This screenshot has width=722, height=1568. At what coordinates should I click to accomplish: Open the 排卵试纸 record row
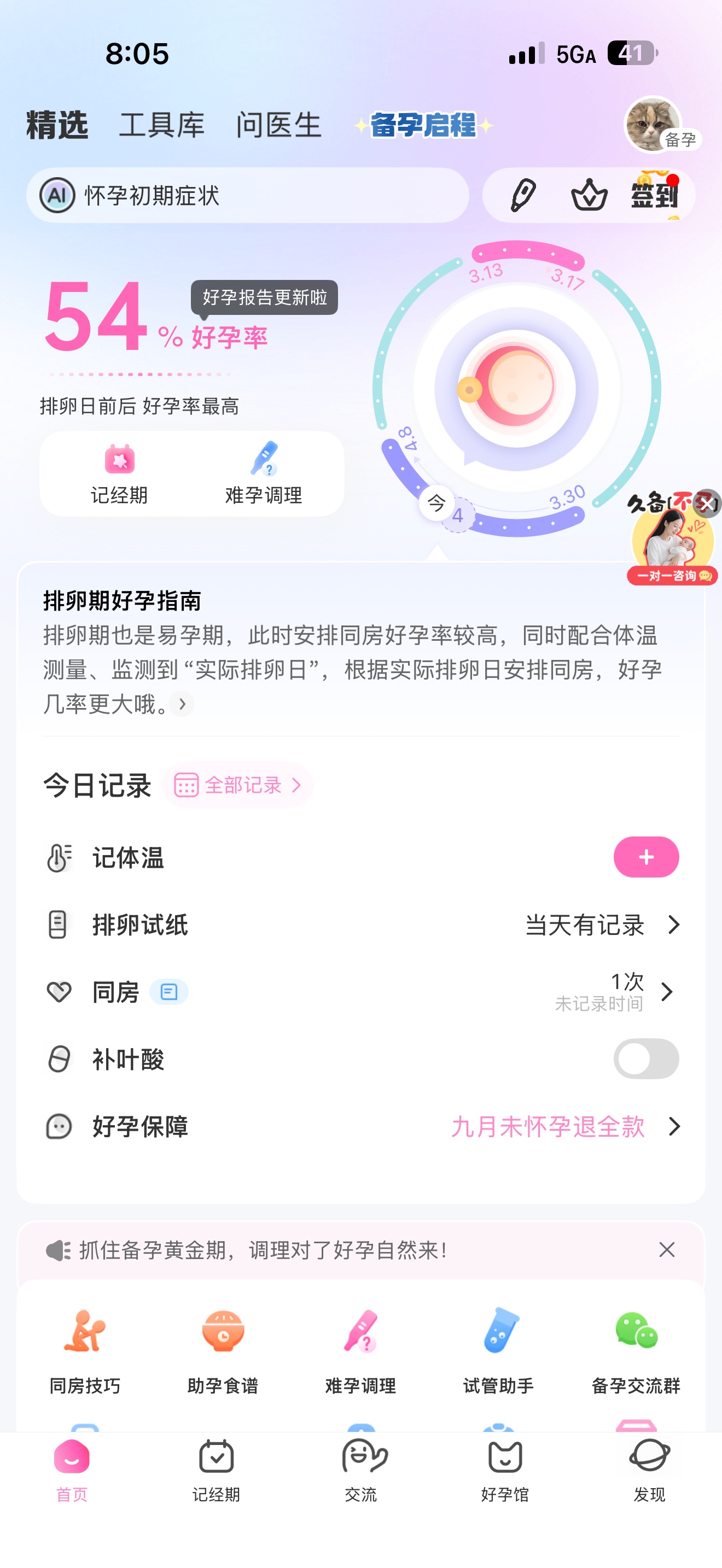click(361, 925)
